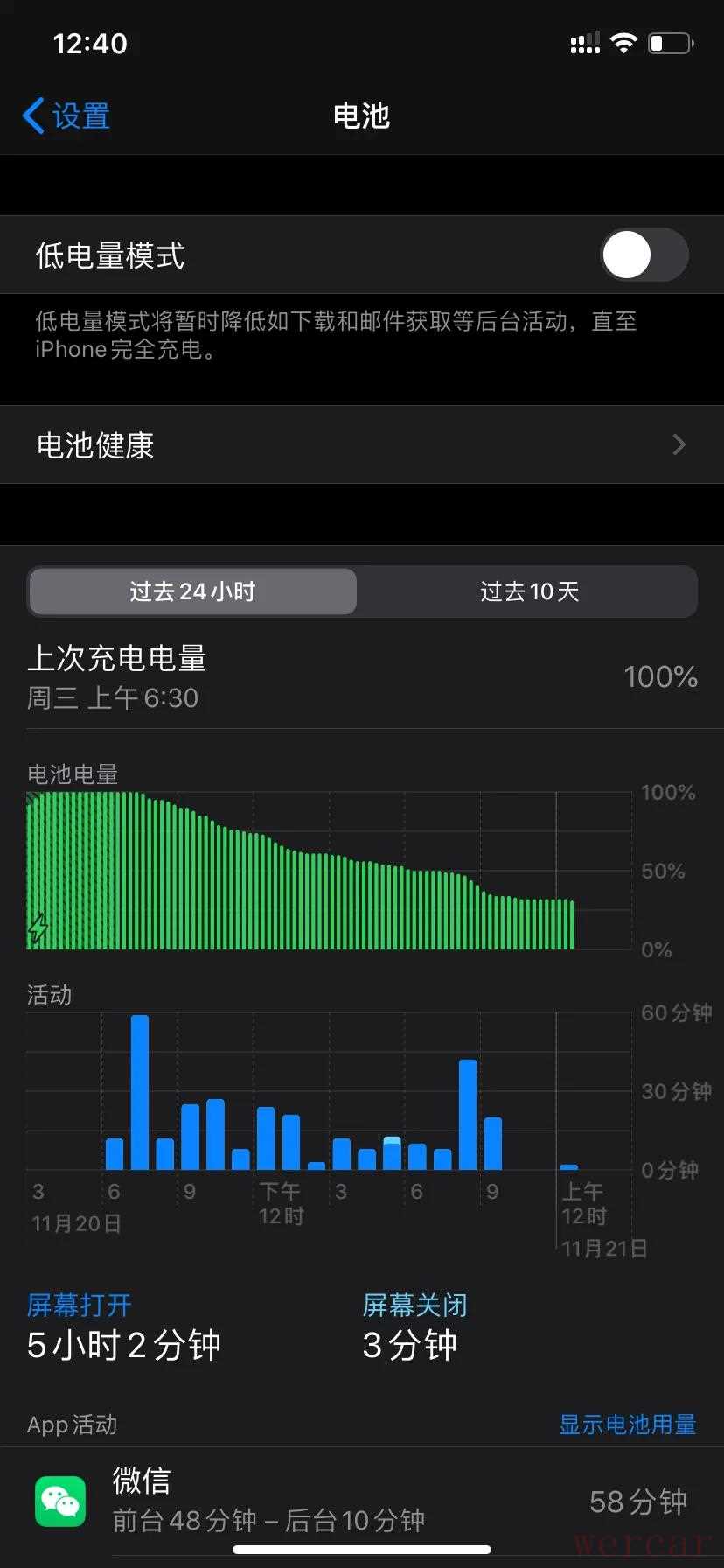Open 微信 battery usage row
The width and height of the screenshot is (724, 1568).
pyautogui.click(x=362, y=1501)
